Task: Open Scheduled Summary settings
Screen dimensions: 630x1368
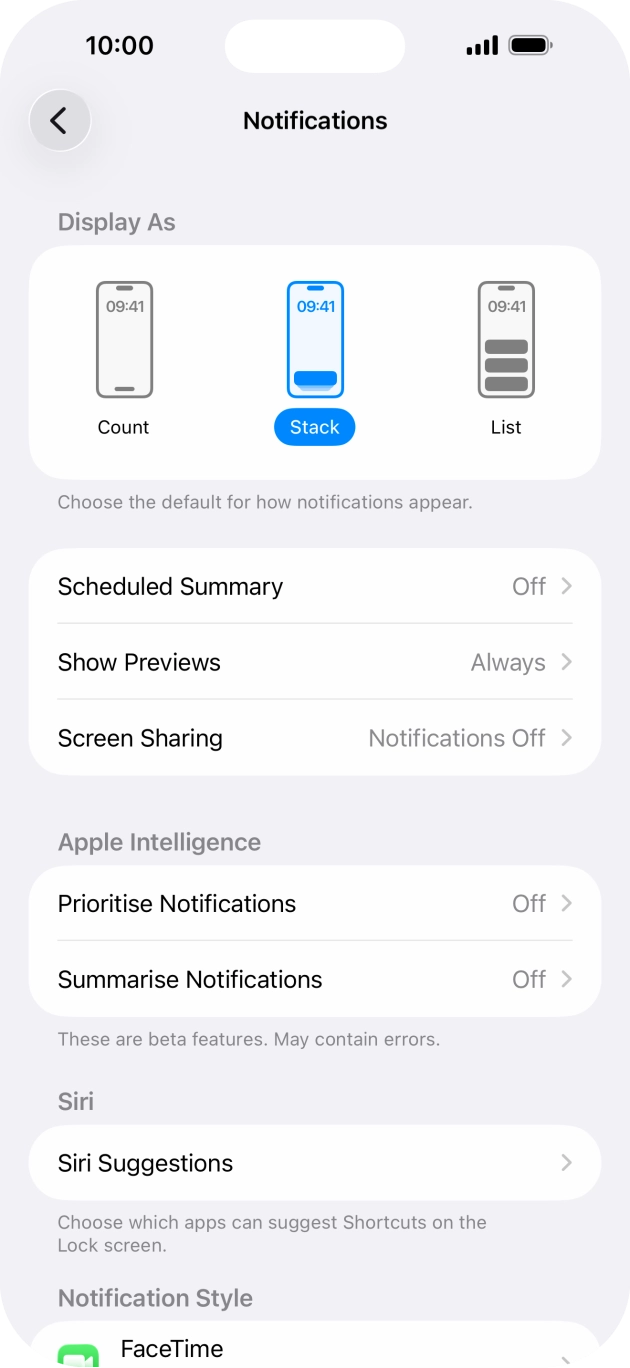Action: tap(315, 586)
